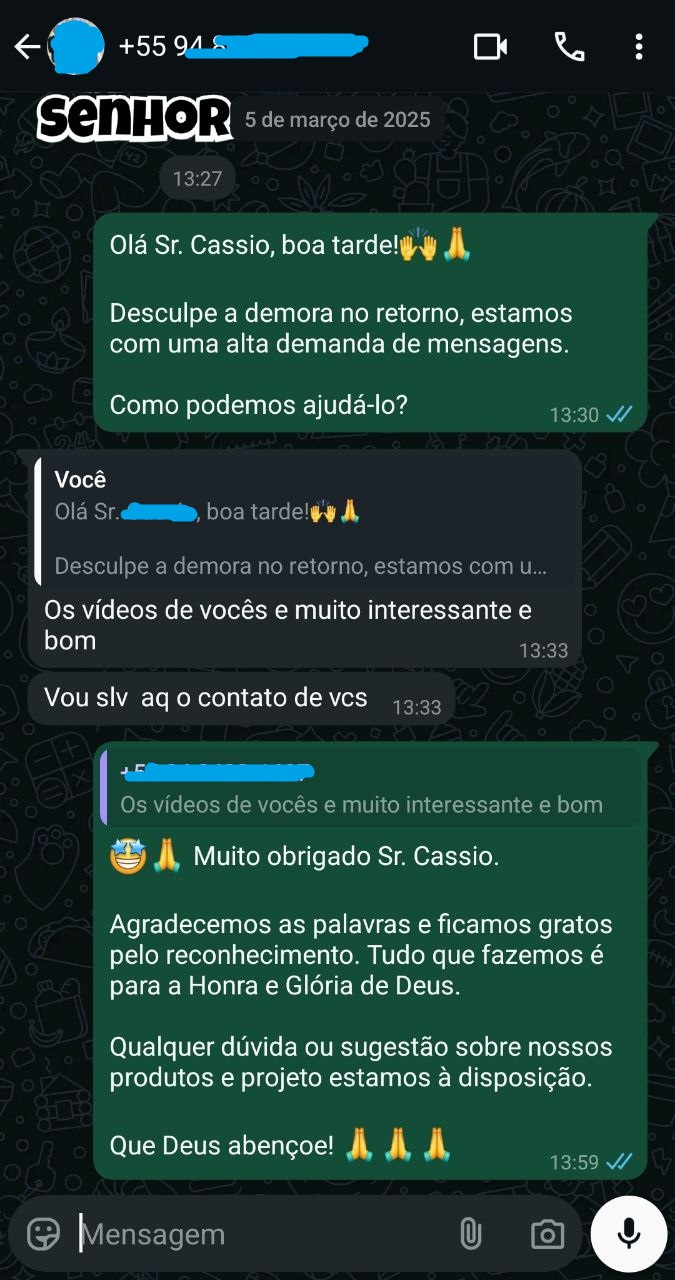This screenshot has height=1280, width=675.
Task: Jump to quoted 'Os vídeos de vocês' reply
Action: (371, 788)
